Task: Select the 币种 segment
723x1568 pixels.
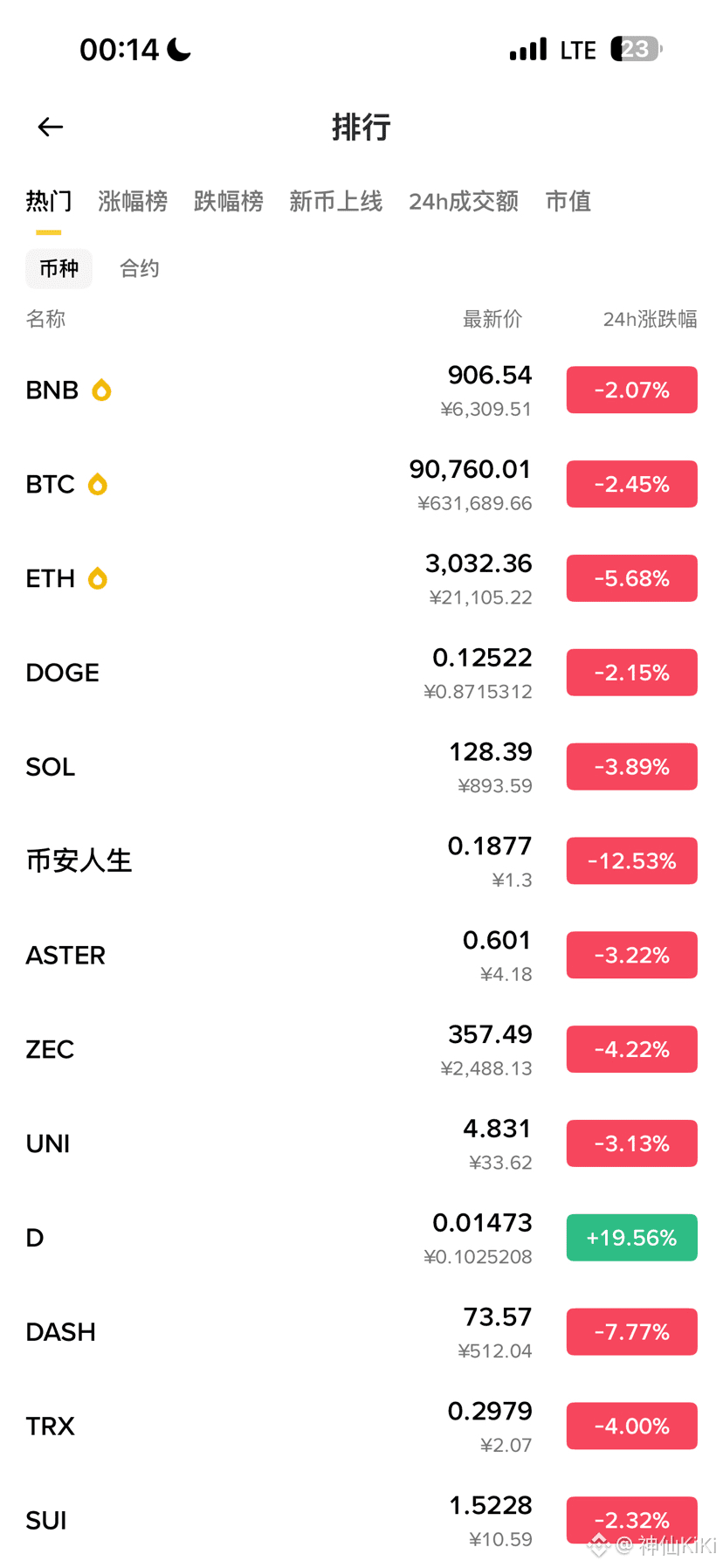Action: (x=59, y=268)
